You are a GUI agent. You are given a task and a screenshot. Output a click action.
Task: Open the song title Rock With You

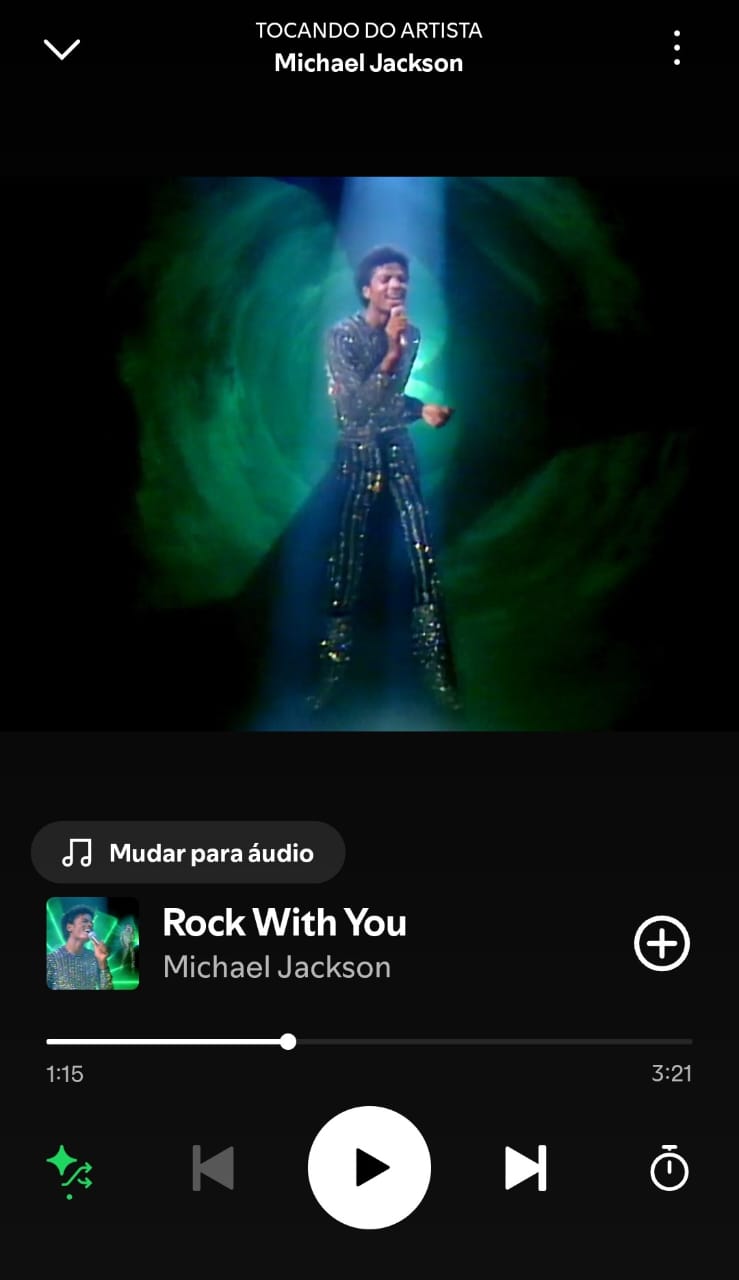(x=285, y=922)
